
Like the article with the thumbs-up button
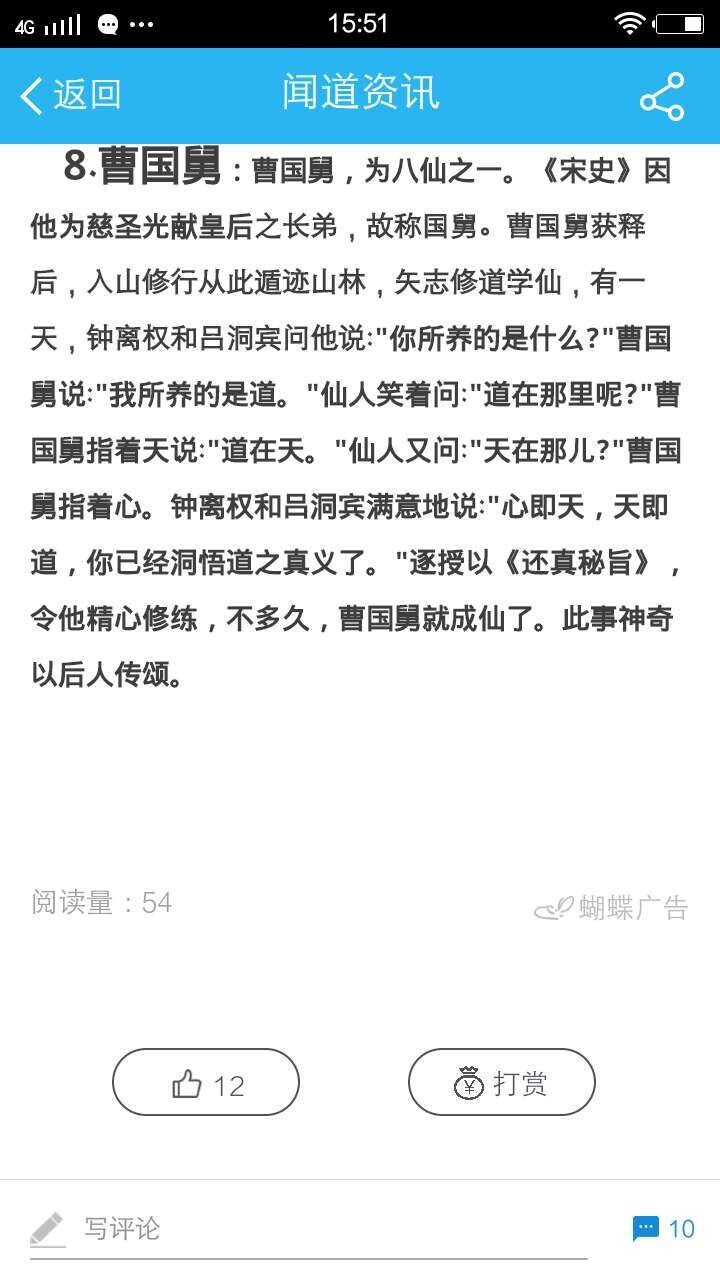point(206,1082)
